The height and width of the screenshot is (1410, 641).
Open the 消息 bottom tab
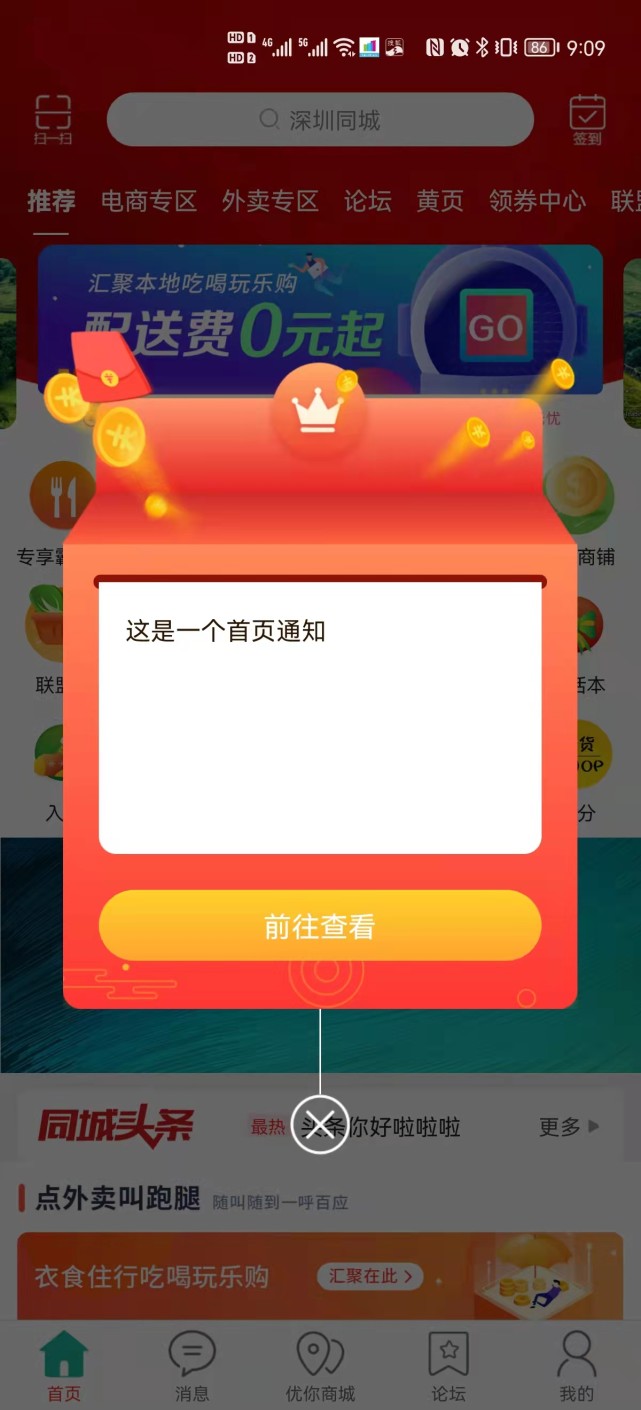[192, 1367]
